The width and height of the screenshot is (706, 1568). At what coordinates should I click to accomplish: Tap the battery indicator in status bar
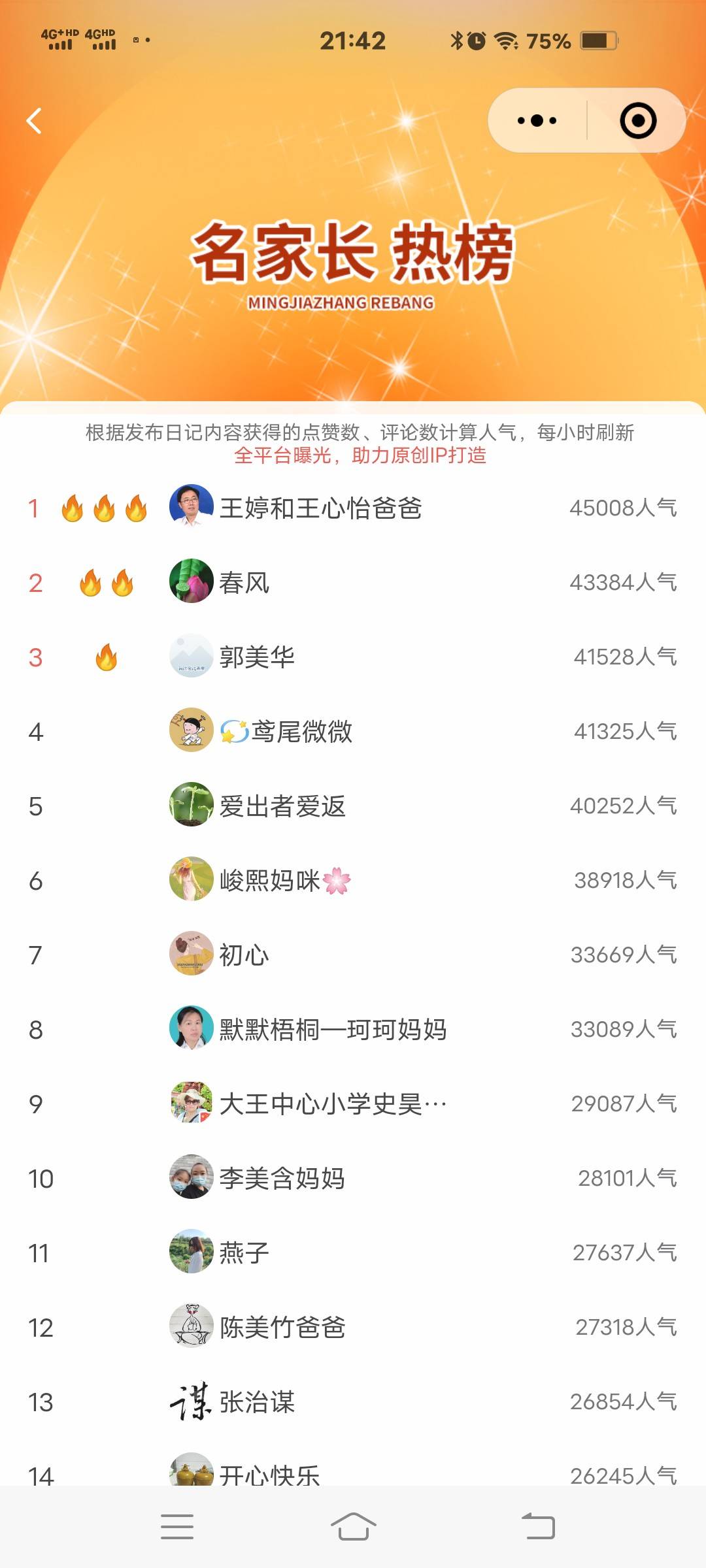point(597,39)
